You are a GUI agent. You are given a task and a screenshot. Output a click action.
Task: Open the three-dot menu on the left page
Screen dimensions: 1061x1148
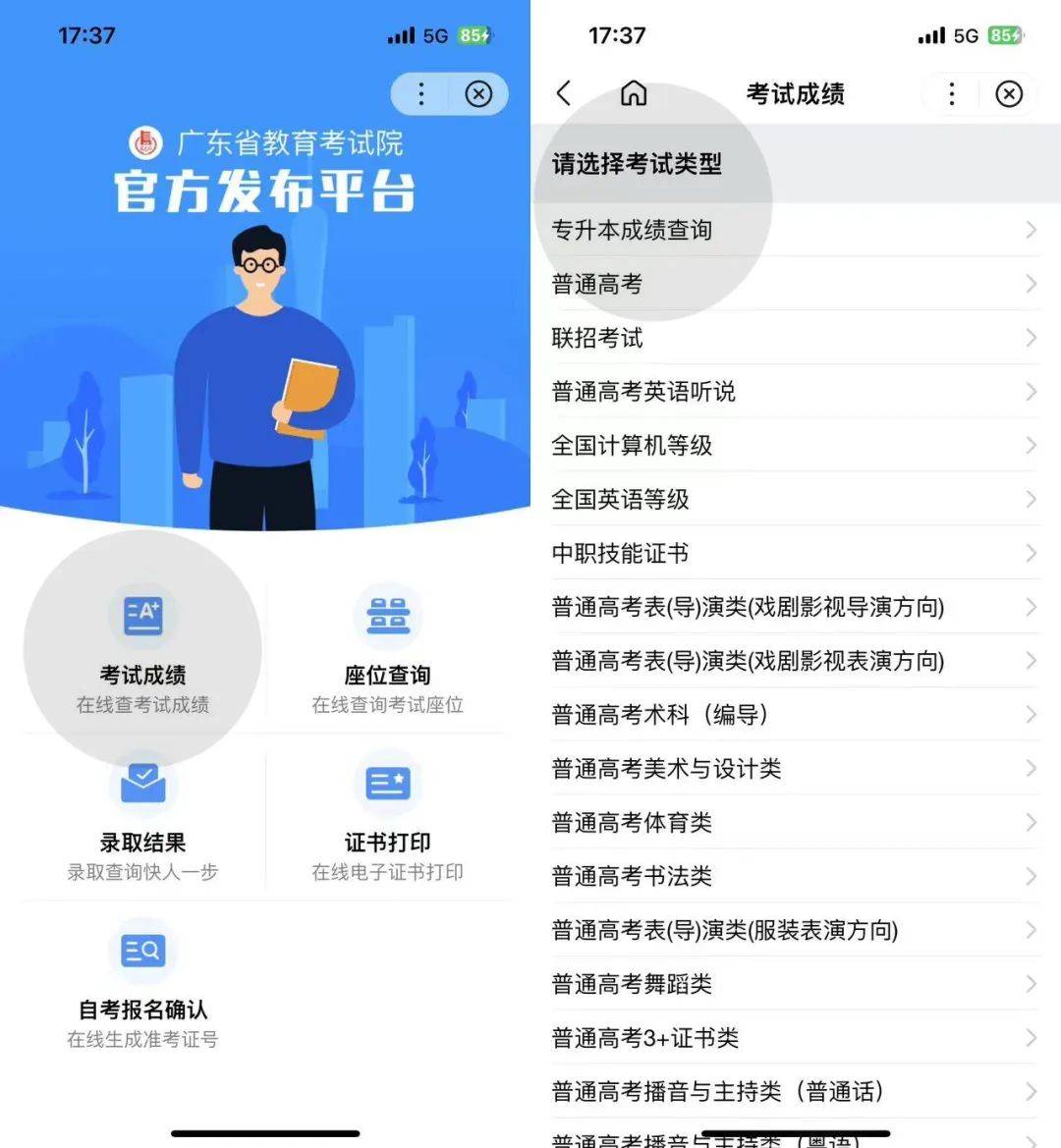point(420,94)
